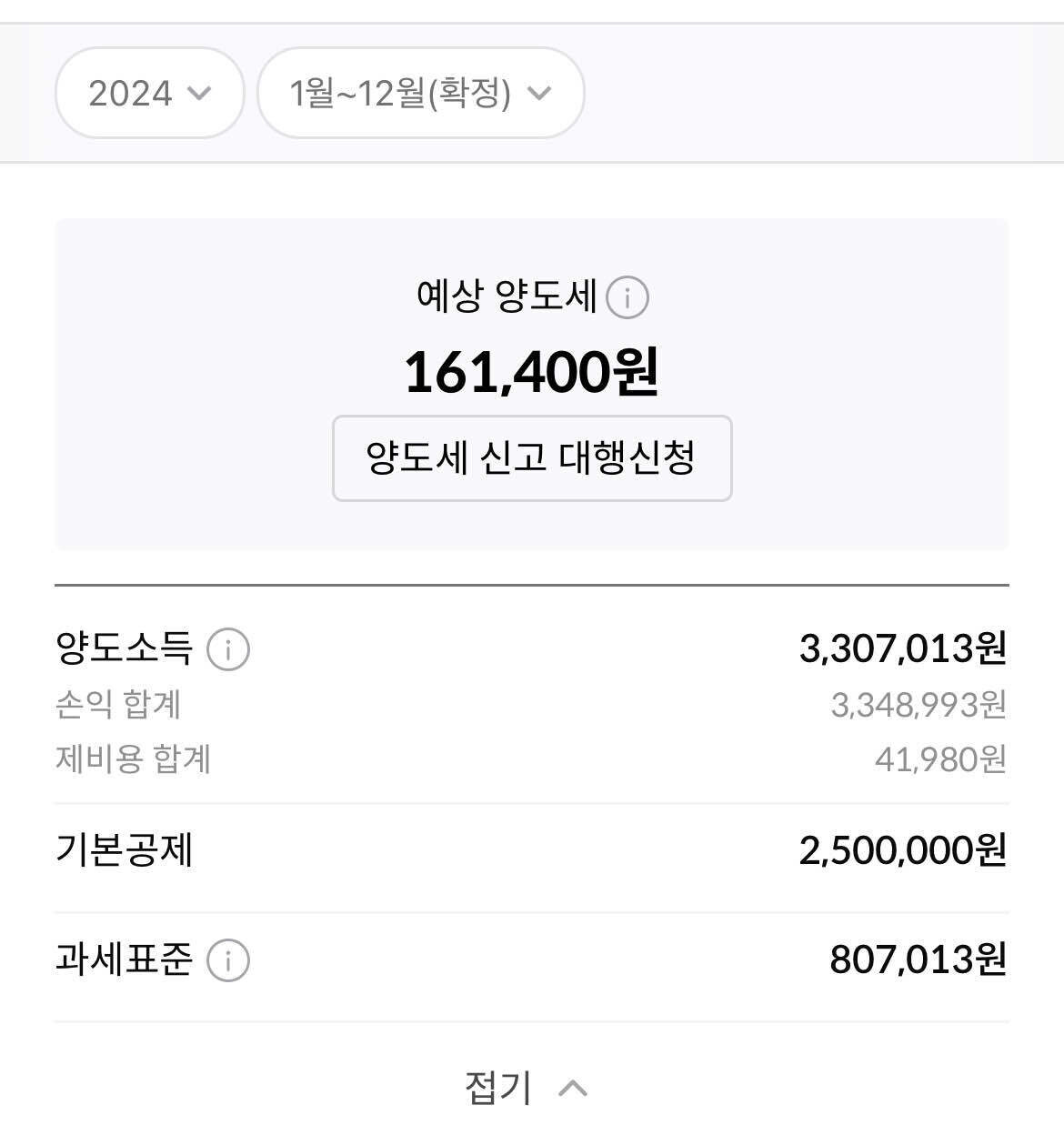View the info tooltip for 과세표준
This screenshot has width=1064, height=1125.
[227, 959]
